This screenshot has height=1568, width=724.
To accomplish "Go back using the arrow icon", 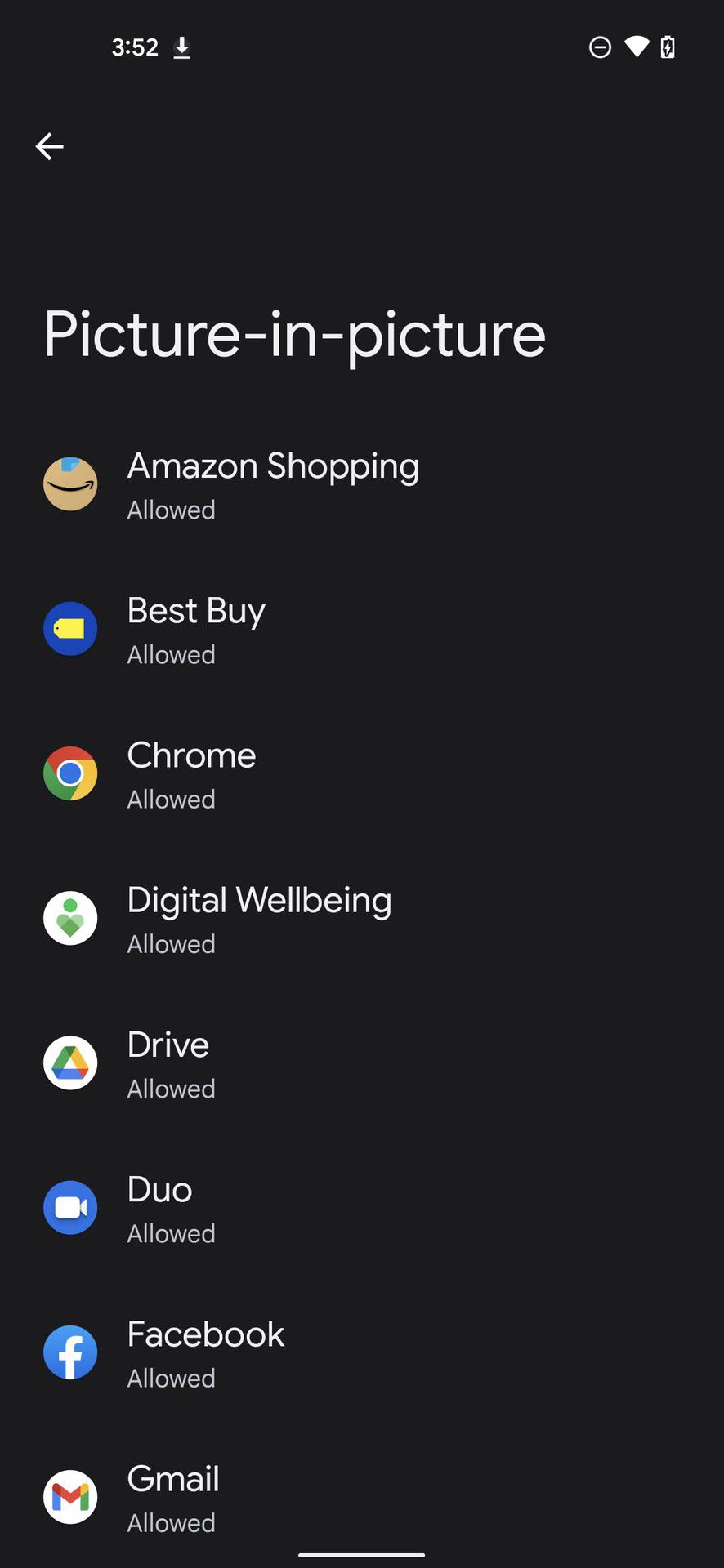I will click(x=49, y=146).
